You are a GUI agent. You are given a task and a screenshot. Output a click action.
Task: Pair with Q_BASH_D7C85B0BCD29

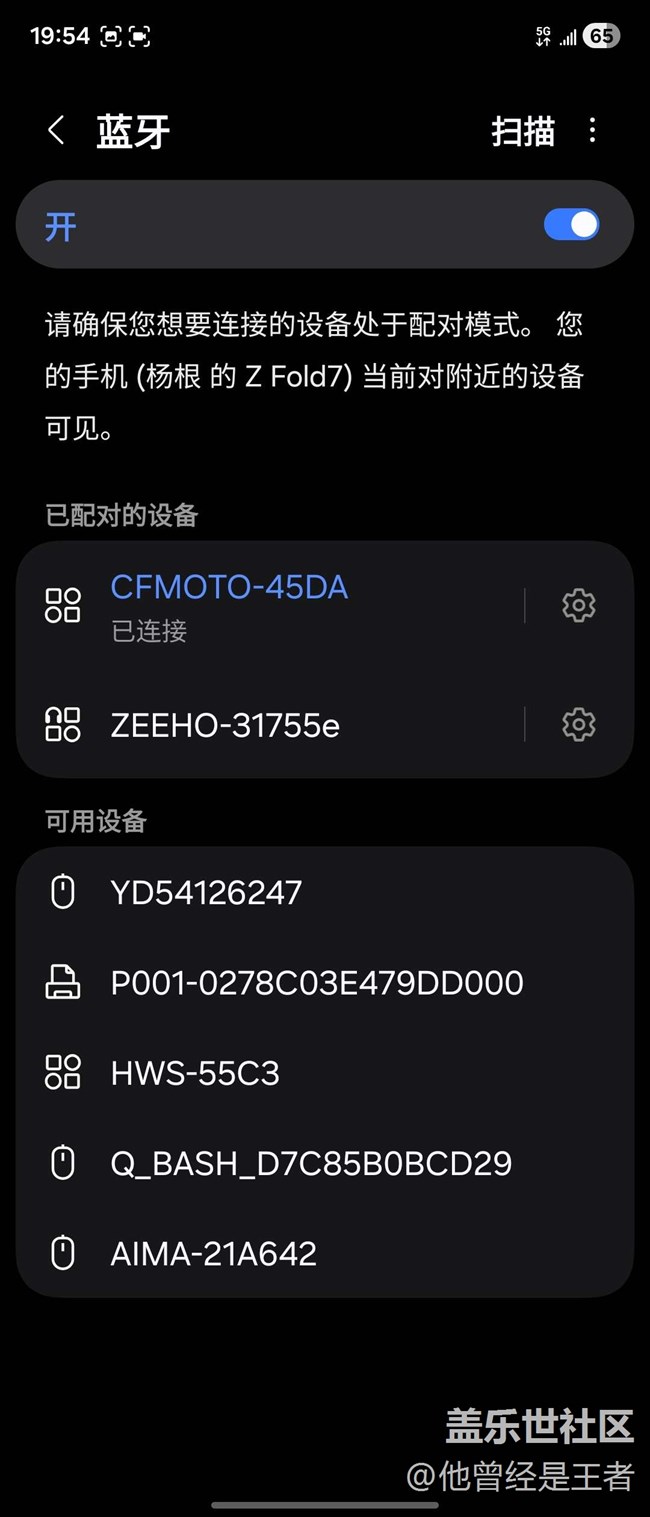pyautogui.click(x=310, y=1163)
